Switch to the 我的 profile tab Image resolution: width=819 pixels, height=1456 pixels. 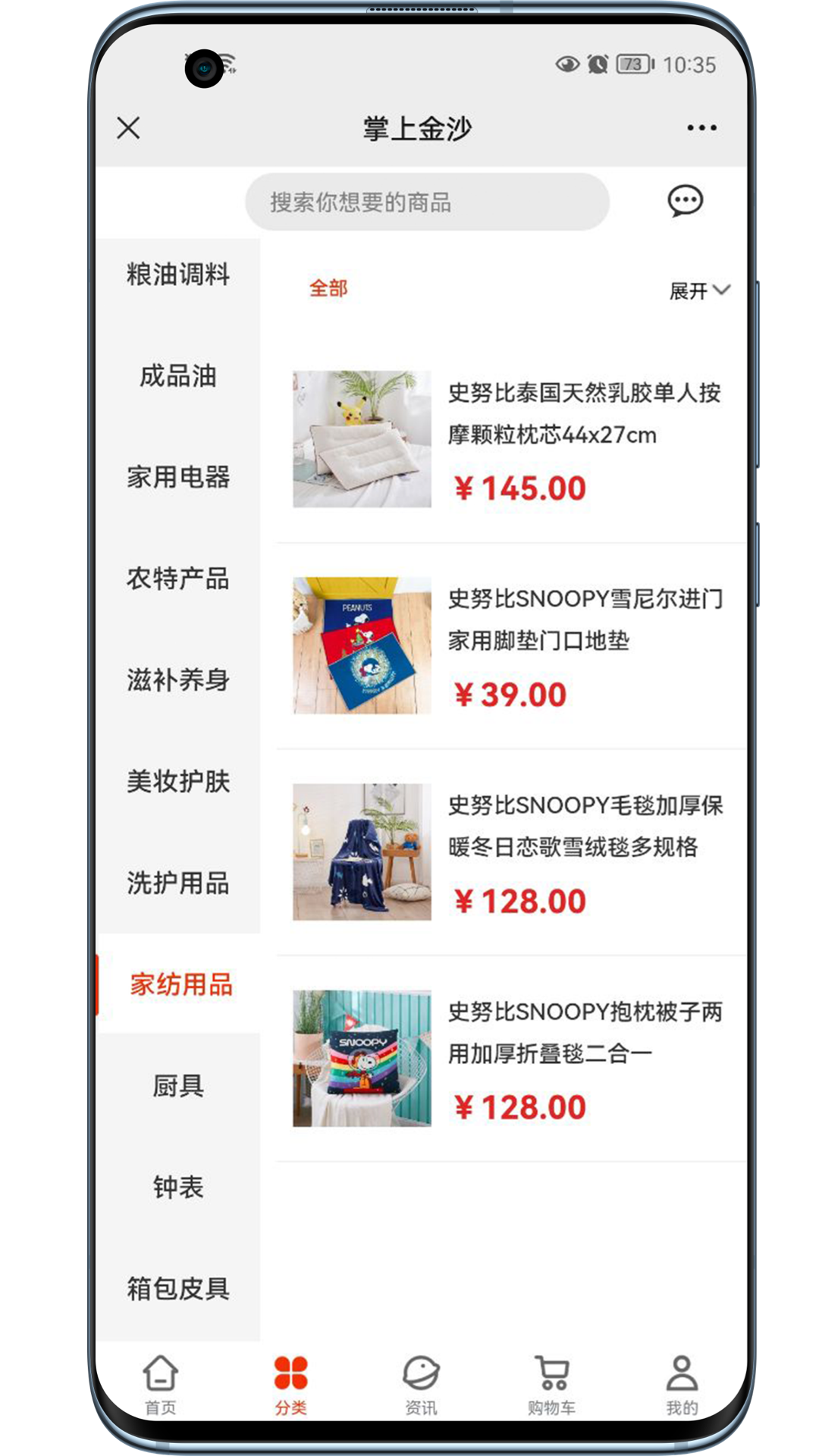(x=682, y=1385)
